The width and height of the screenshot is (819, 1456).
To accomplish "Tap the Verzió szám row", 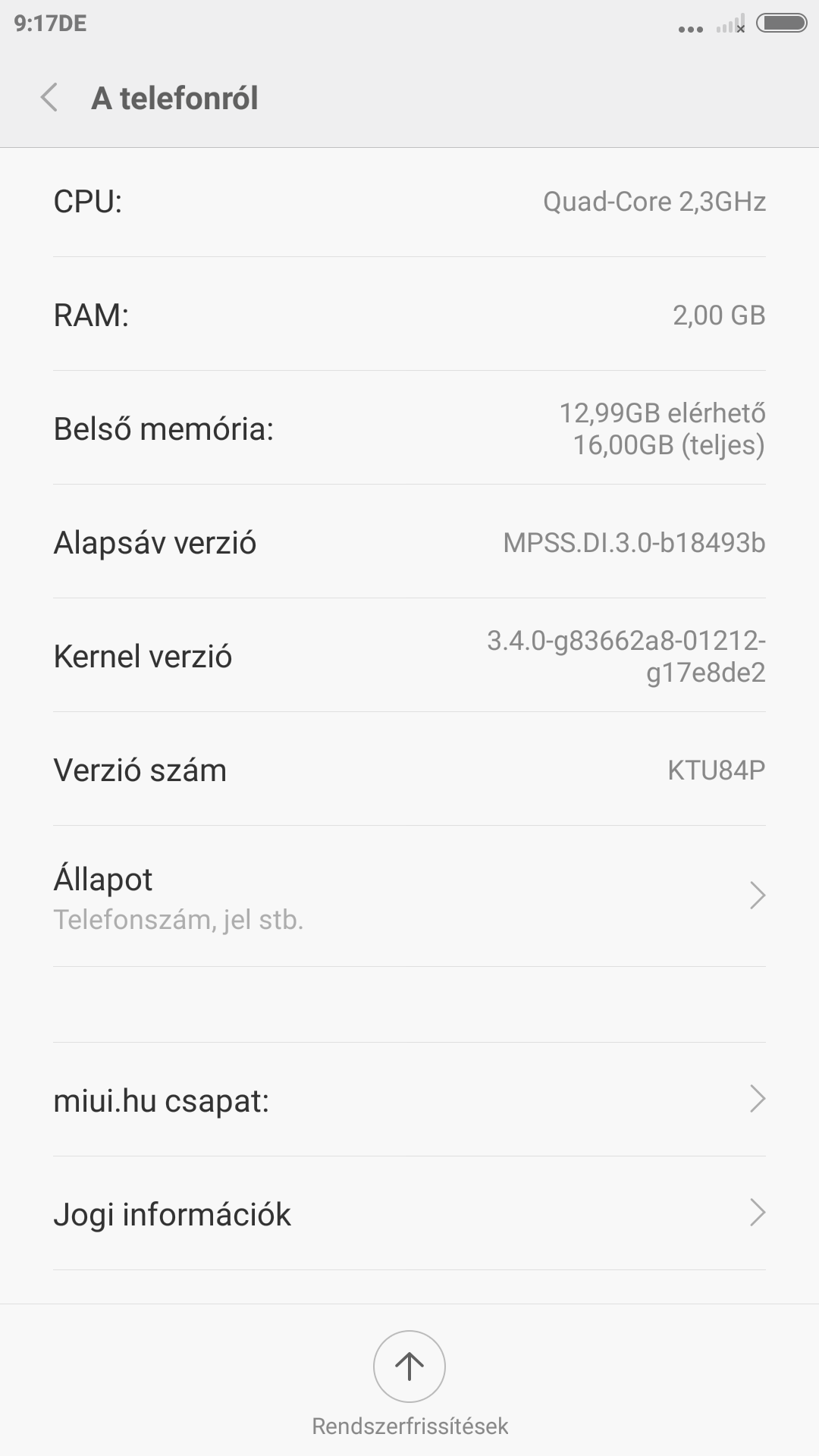I will click(409, 770).
